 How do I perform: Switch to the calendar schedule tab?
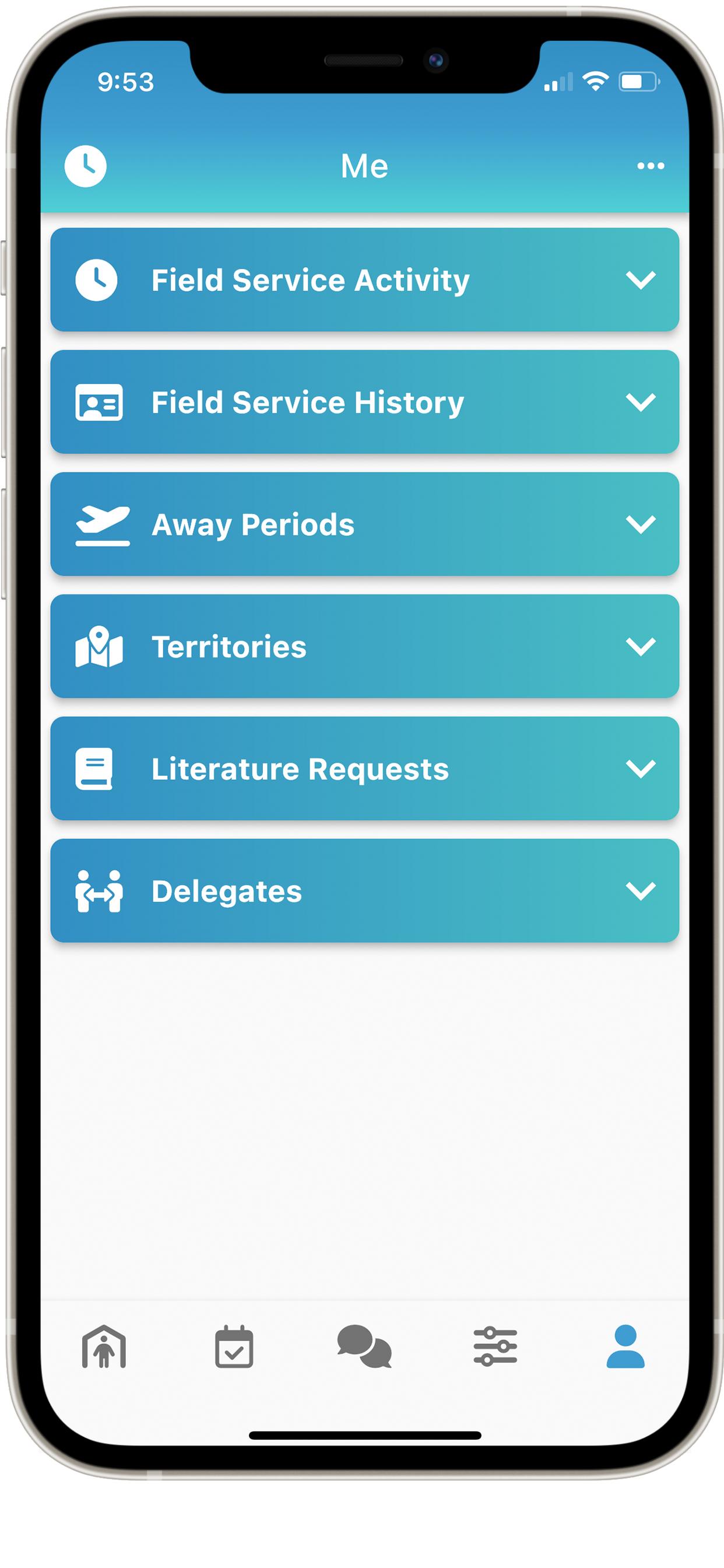pyautogui.click(x=234, y=1346)
